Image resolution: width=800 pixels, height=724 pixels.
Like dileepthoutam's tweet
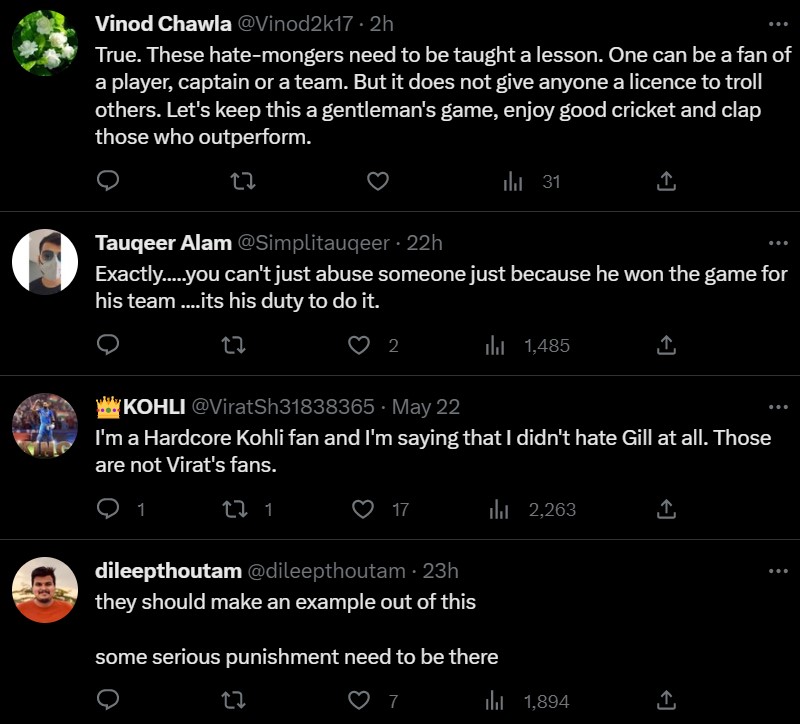click(x=360, y=701)
